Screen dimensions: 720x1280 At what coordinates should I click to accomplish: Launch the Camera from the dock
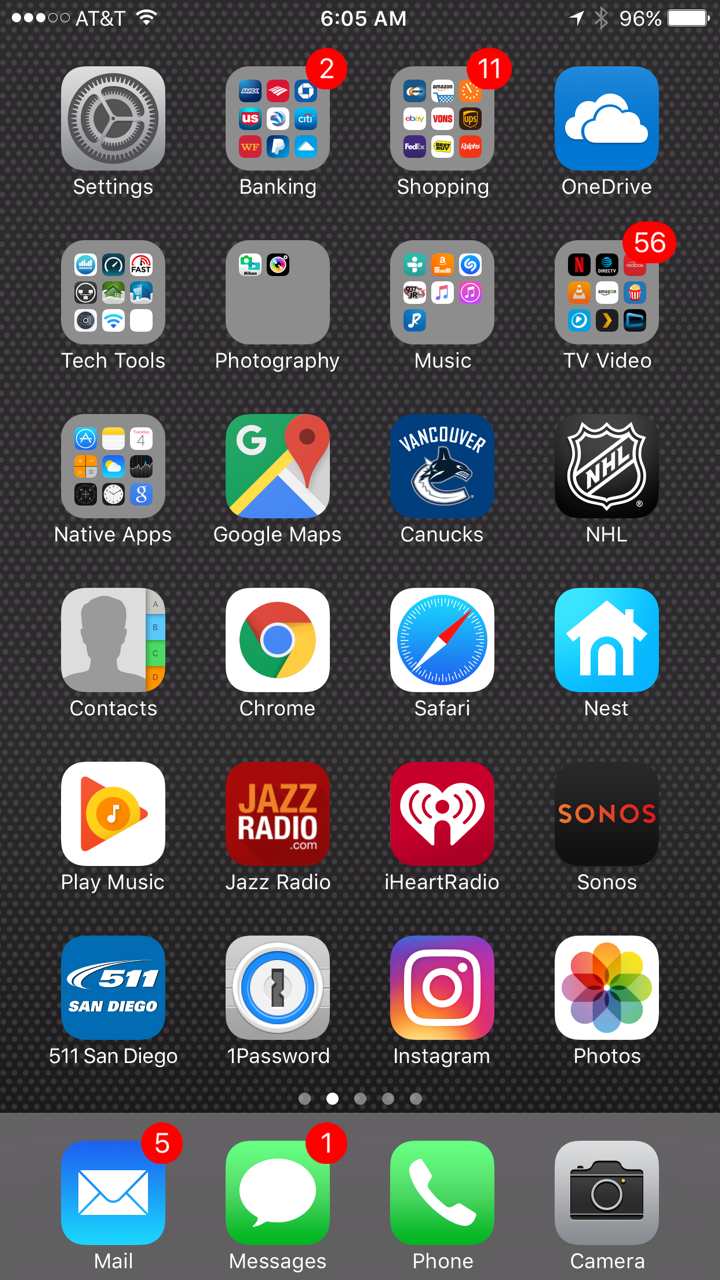[607, 1193]
